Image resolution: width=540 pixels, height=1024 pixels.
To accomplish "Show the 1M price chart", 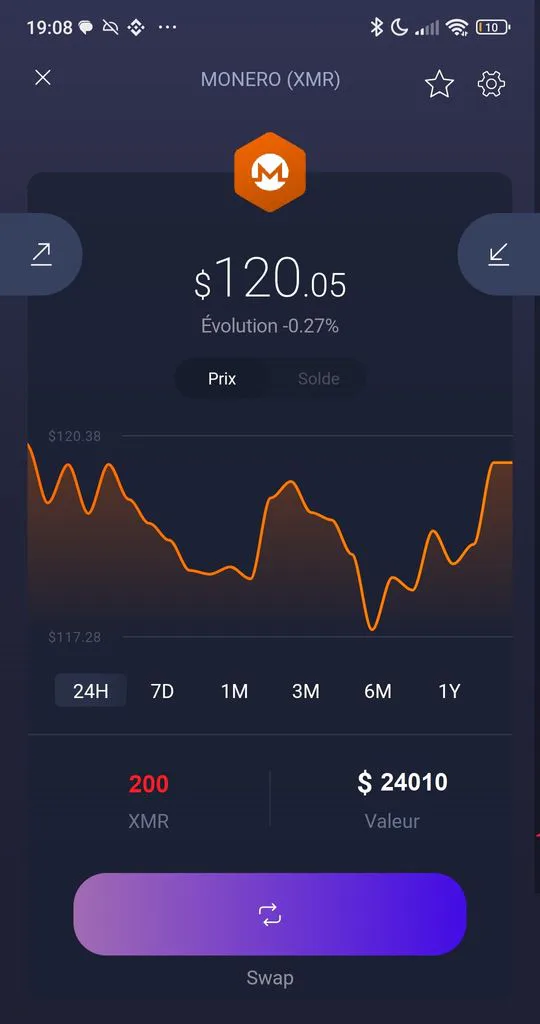I will coord(234,691).
